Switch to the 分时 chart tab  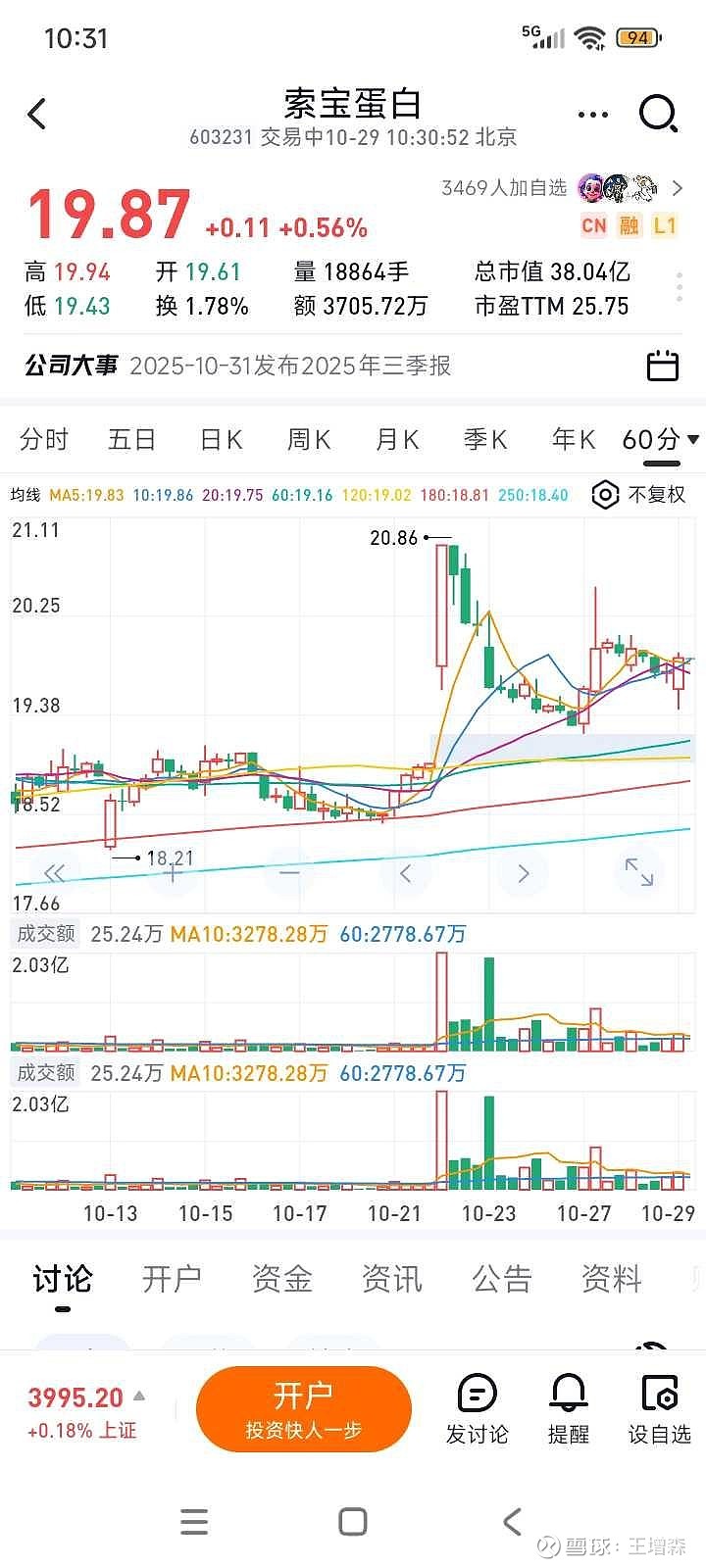tap(44, 439)
